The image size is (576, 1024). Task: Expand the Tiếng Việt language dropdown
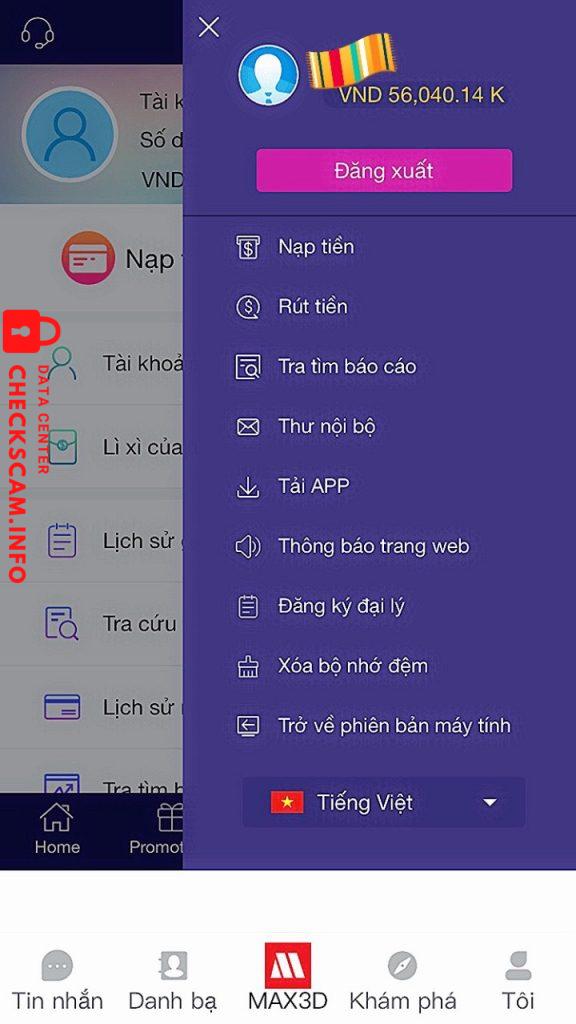pyautogui.click(x=384, y=802)
